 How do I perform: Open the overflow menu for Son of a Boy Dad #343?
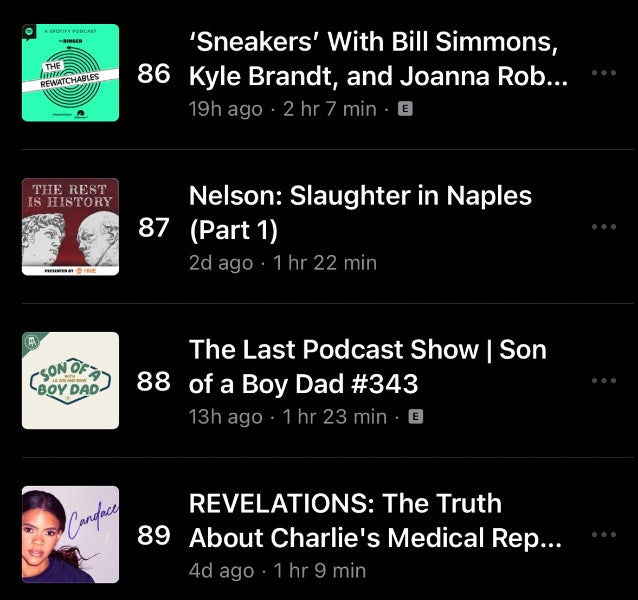[604, 381]
